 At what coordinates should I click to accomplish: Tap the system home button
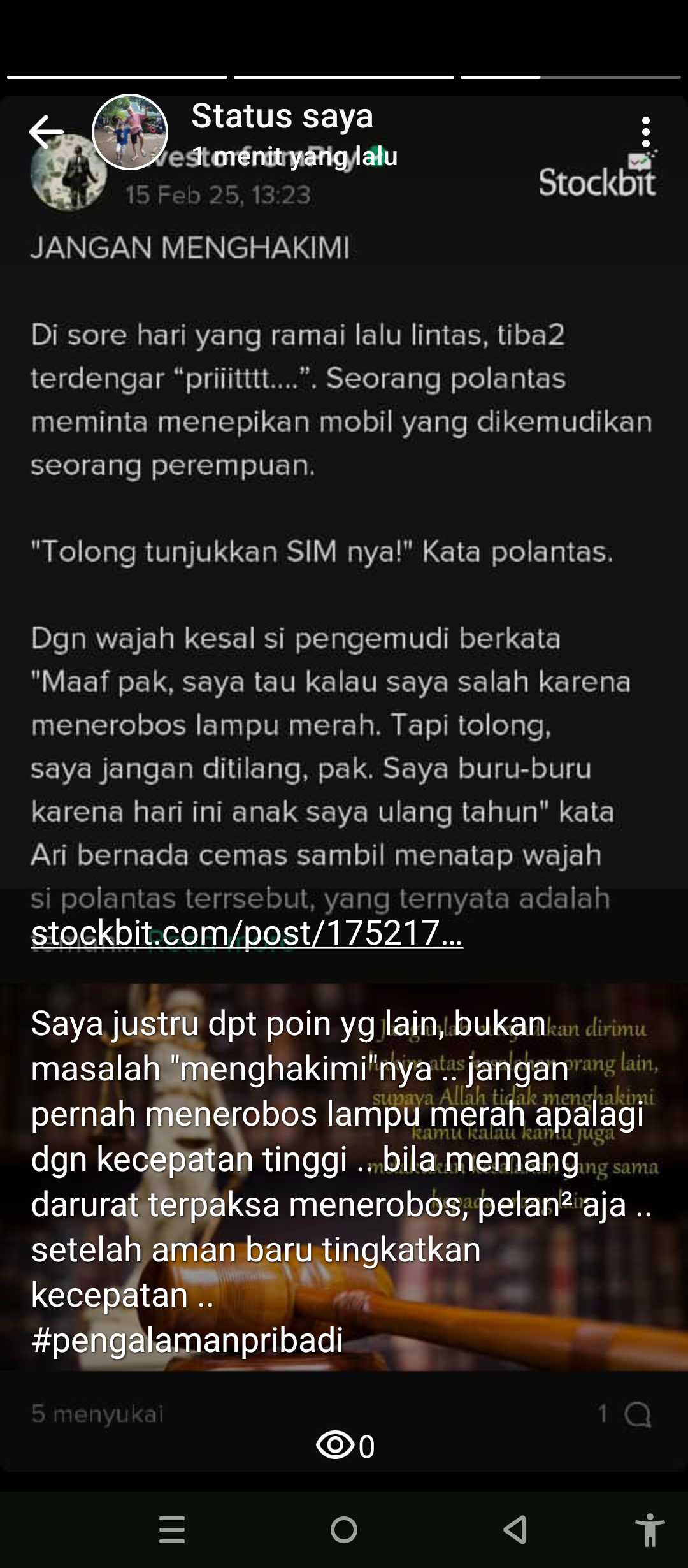tap(344, 1529)
